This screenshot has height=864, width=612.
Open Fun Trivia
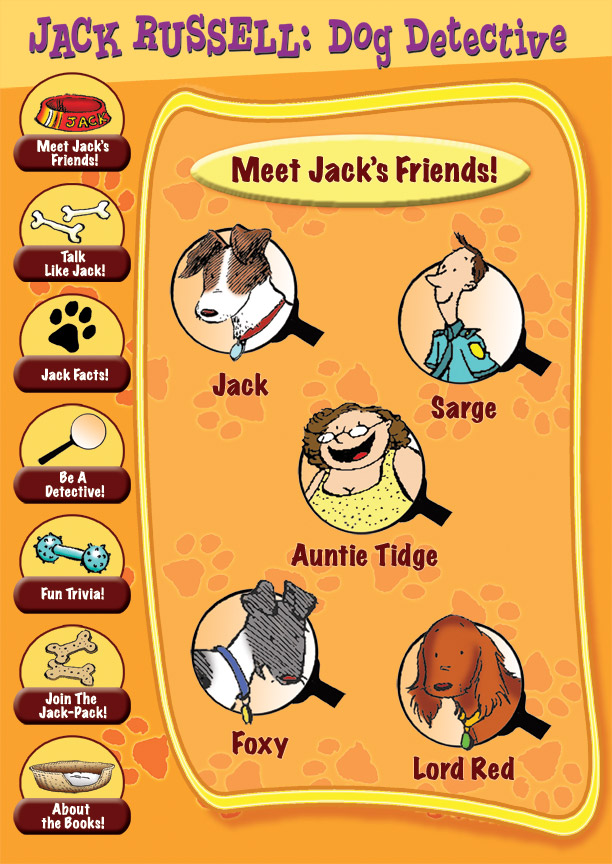tap(72, 595)
